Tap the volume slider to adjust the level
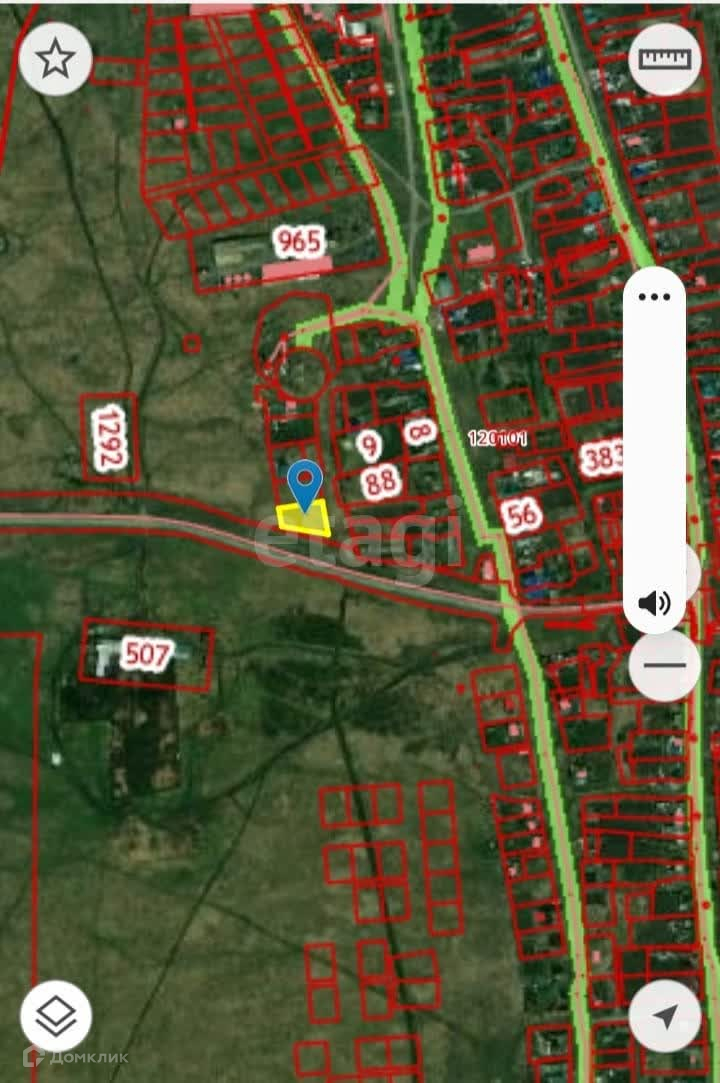The image size is (720, 1083). click(655, 450)
